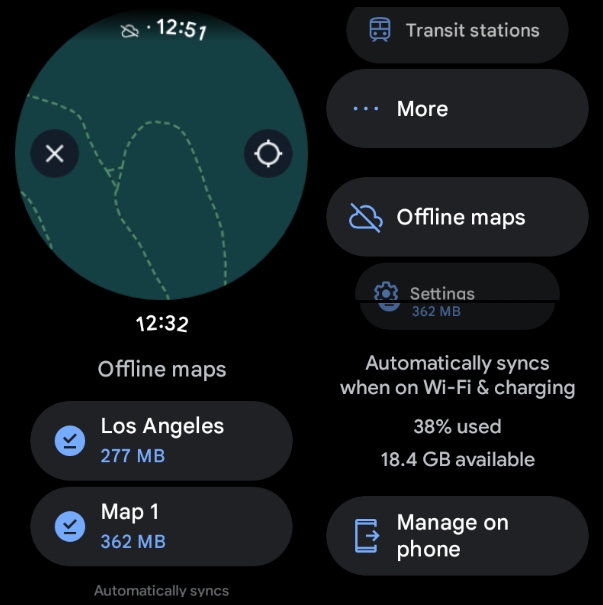
Task: Tap Manage on phone
Action: (456, 535)
